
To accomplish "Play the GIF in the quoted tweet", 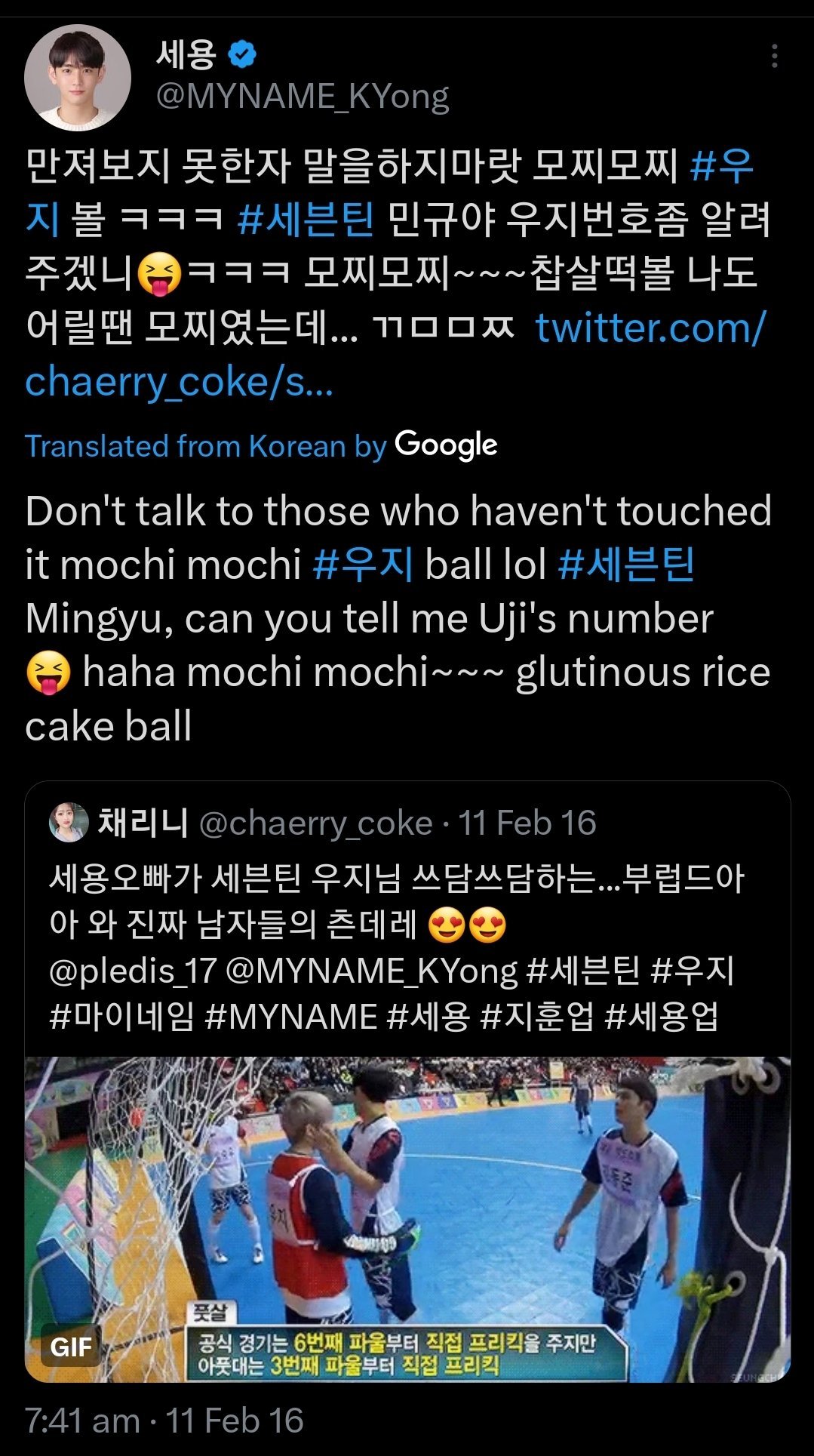I will 407,1219.
